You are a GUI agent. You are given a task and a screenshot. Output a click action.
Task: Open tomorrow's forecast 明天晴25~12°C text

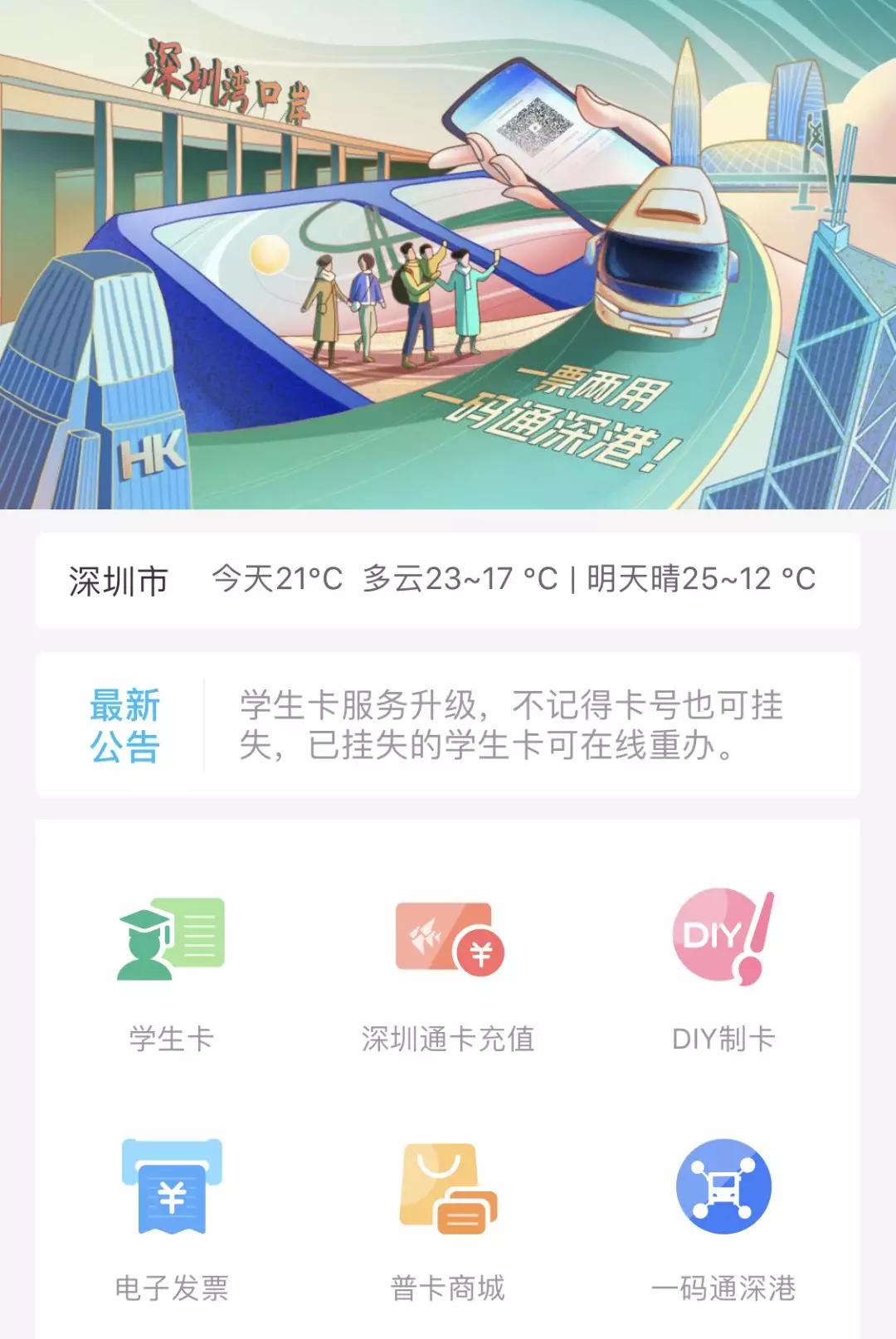click(x=697, y=581)
